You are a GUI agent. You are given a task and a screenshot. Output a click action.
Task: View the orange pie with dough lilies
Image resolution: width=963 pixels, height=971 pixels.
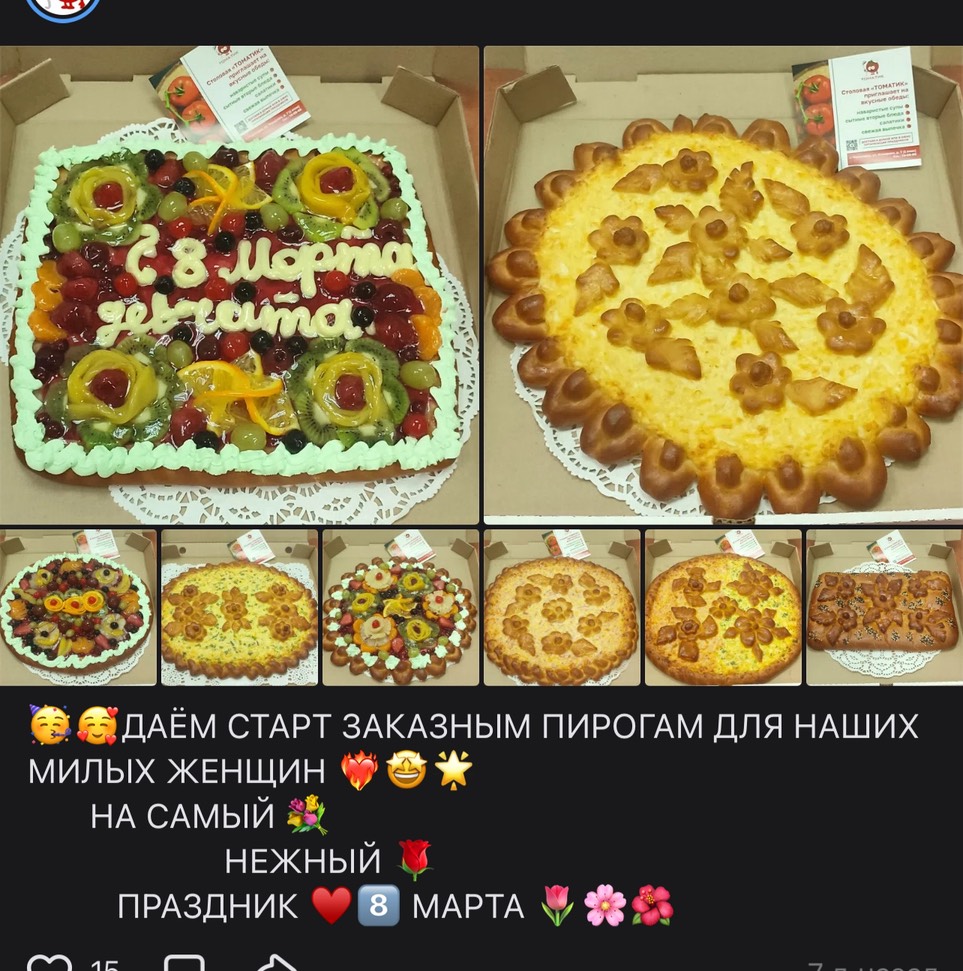[x=723, y=607]
